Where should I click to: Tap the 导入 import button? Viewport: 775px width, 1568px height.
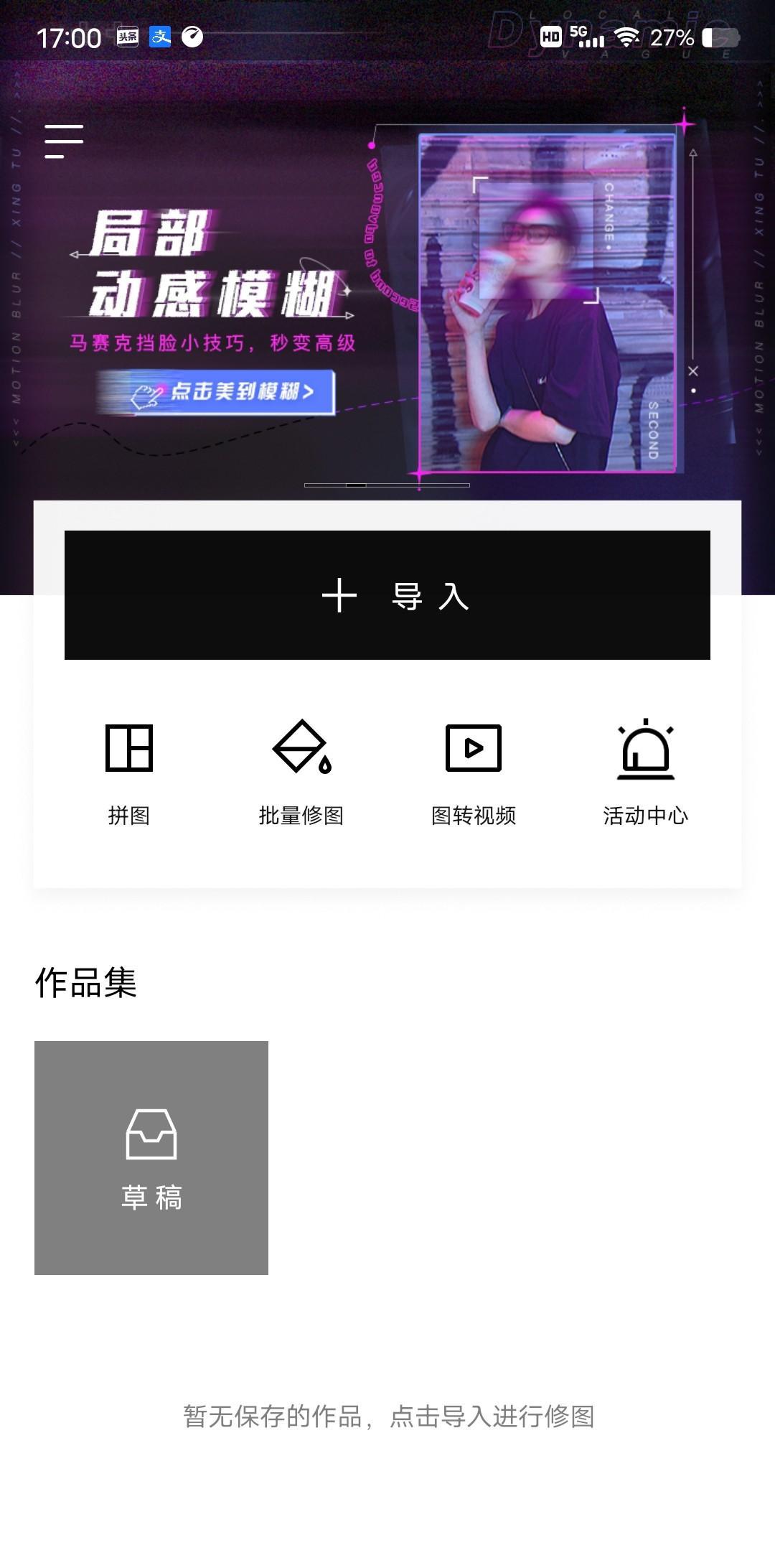pyautogui.click(x=387, y=595)
